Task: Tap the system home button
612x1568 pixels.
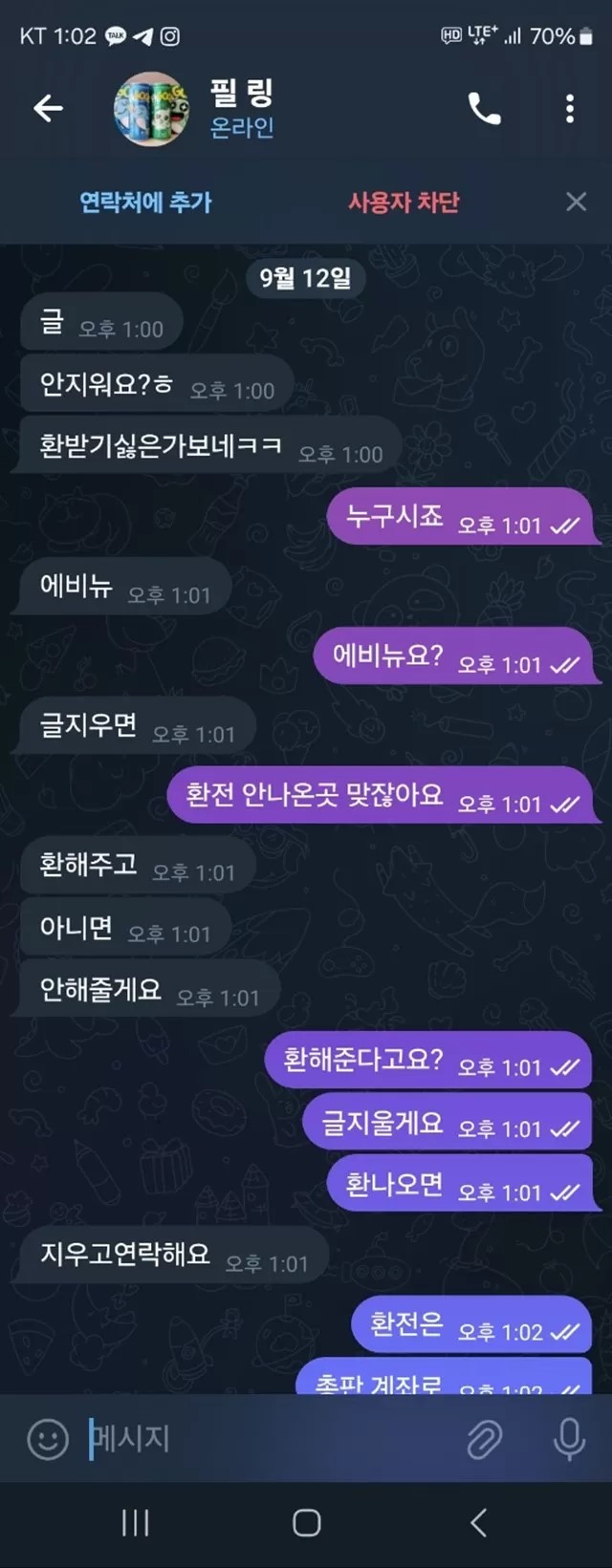Action: point(306,1523)
